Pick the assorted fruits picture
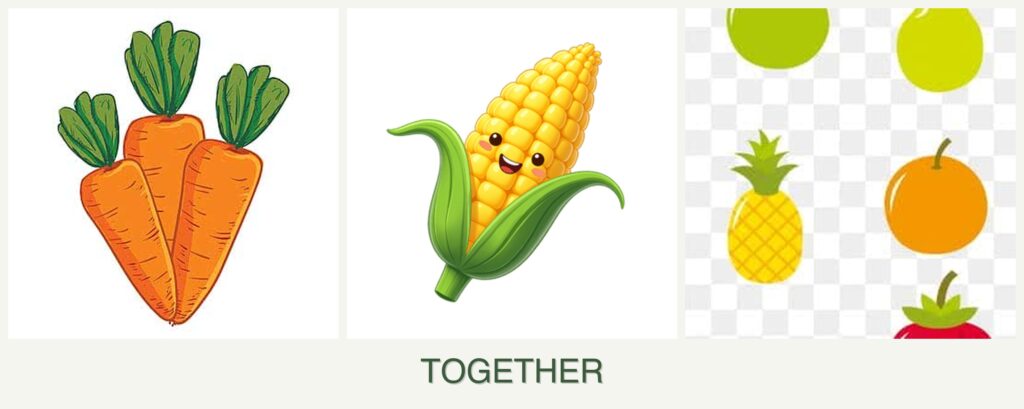Viewport: 1024px width, 409px height. (850, 174)
